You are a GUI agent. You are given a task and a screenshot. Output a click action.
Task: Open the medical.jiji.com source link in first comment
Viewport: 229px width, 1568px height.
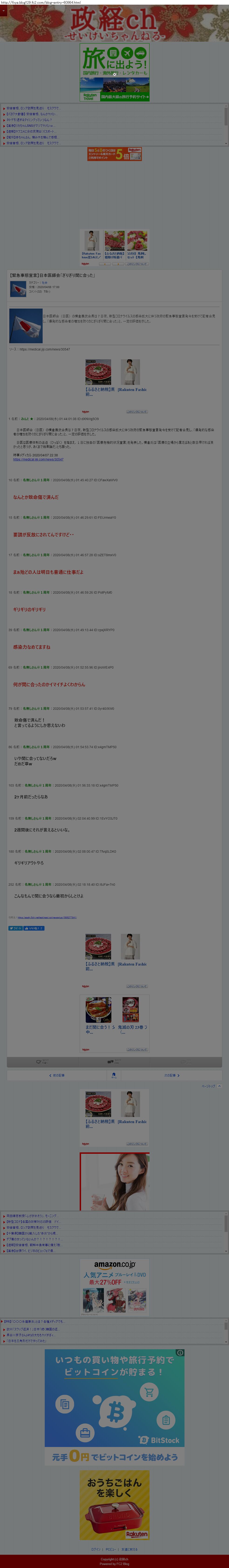pyautogui.click(x=38, y=460)
